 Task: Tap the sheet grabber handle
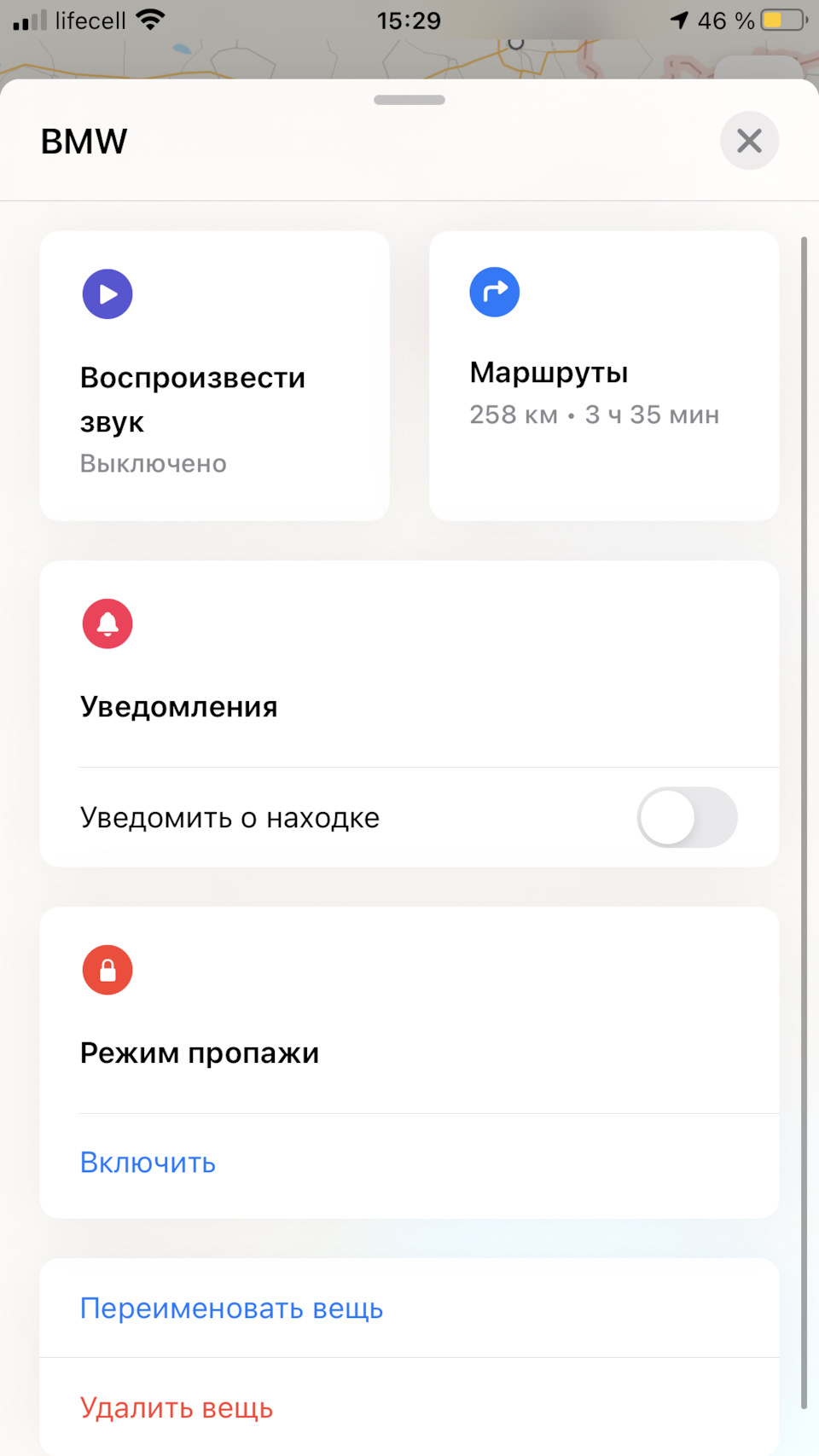point(409,100)
